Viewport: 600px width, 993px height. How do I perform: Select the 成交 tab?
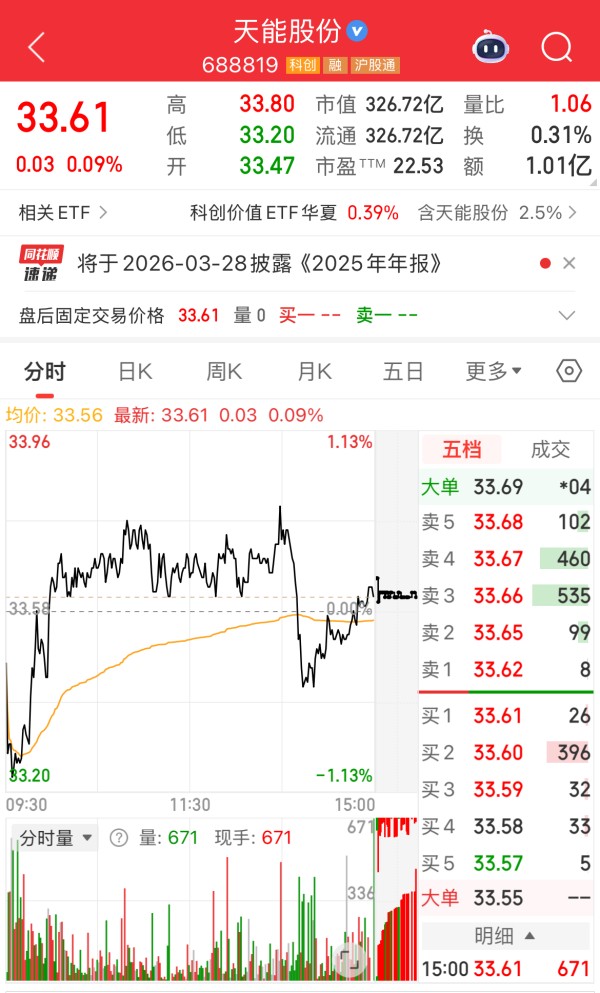click(x=550, y=450)
